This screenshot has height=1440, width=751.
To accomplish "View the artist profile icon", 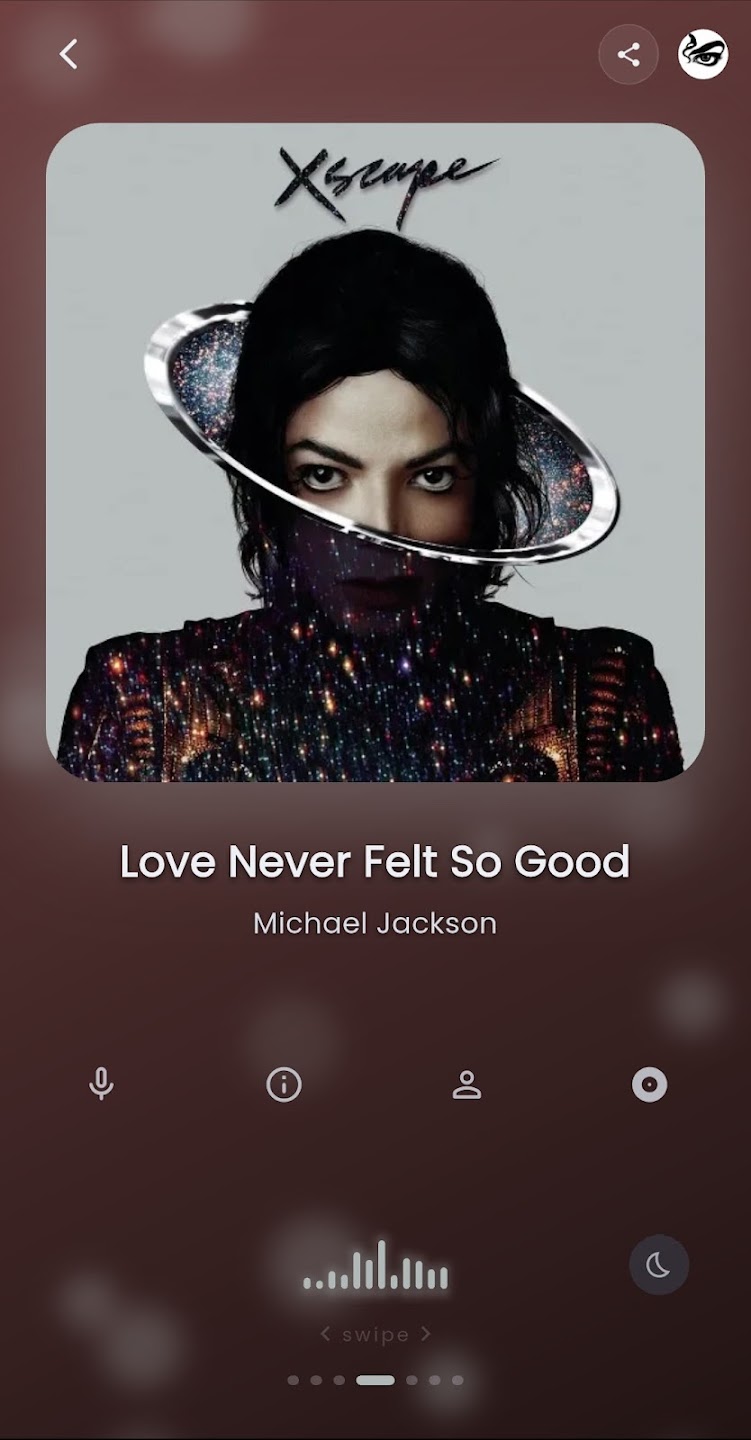I will click(466, 1084).
